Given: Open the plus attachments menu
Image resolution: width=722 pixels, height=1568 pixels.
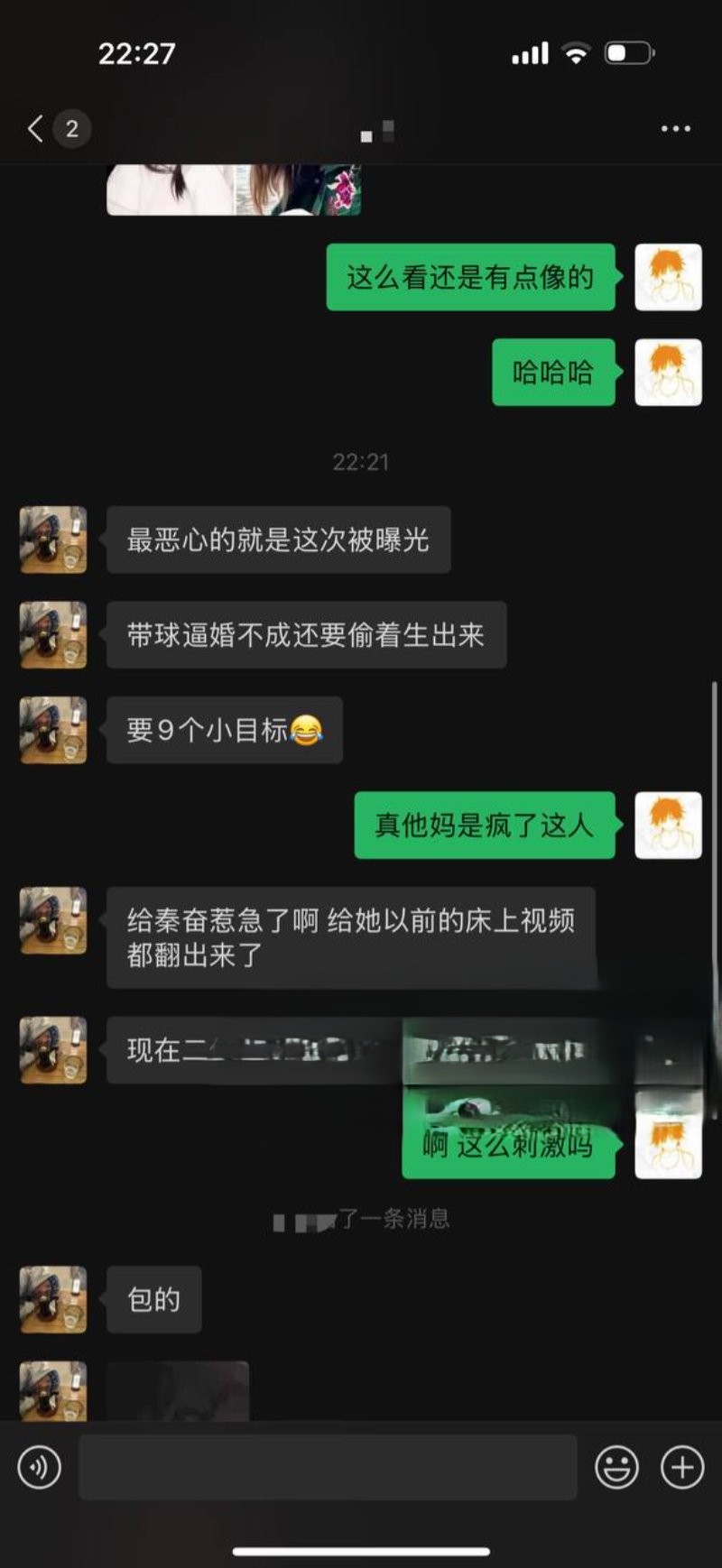Looking at the screenshot, I should 682,1467.
